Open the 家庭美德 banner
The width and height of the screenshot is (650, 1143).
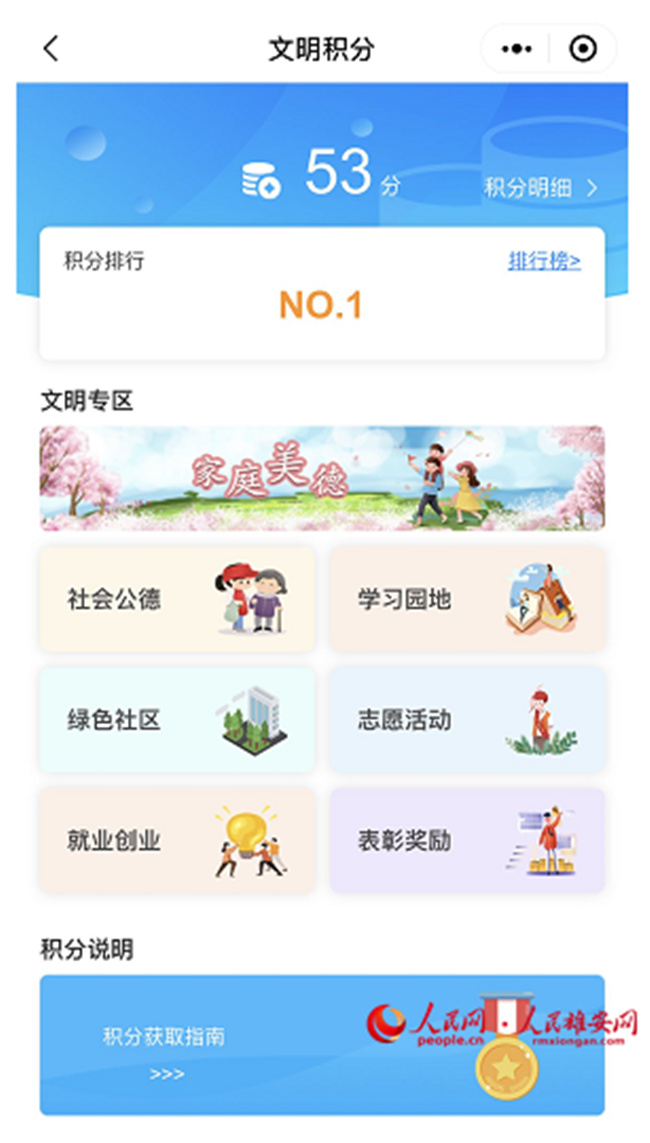[x=322, y=478]
